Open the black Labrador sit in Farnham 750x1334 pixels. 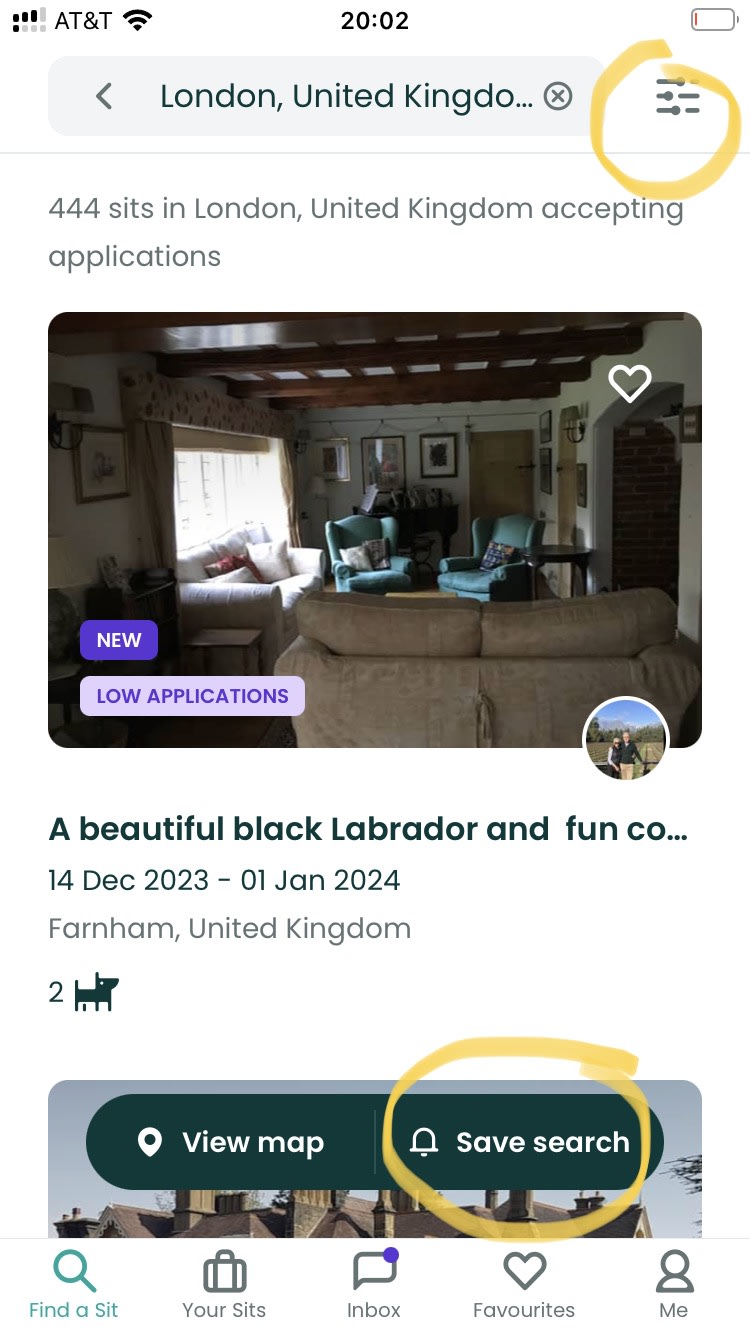point(368,829)
